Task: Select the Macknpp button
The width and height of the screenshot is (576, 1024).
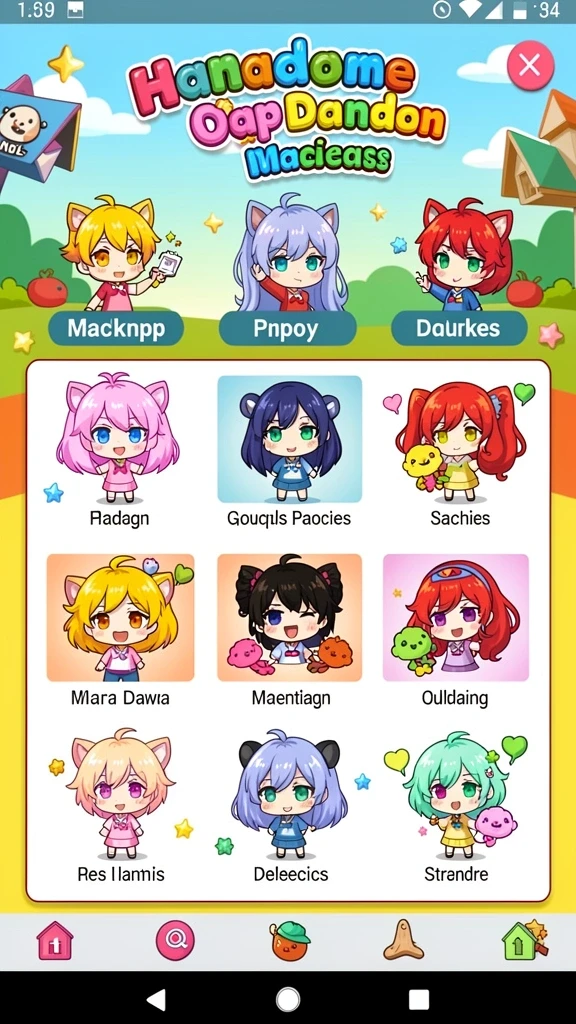Action: [116, 328]
